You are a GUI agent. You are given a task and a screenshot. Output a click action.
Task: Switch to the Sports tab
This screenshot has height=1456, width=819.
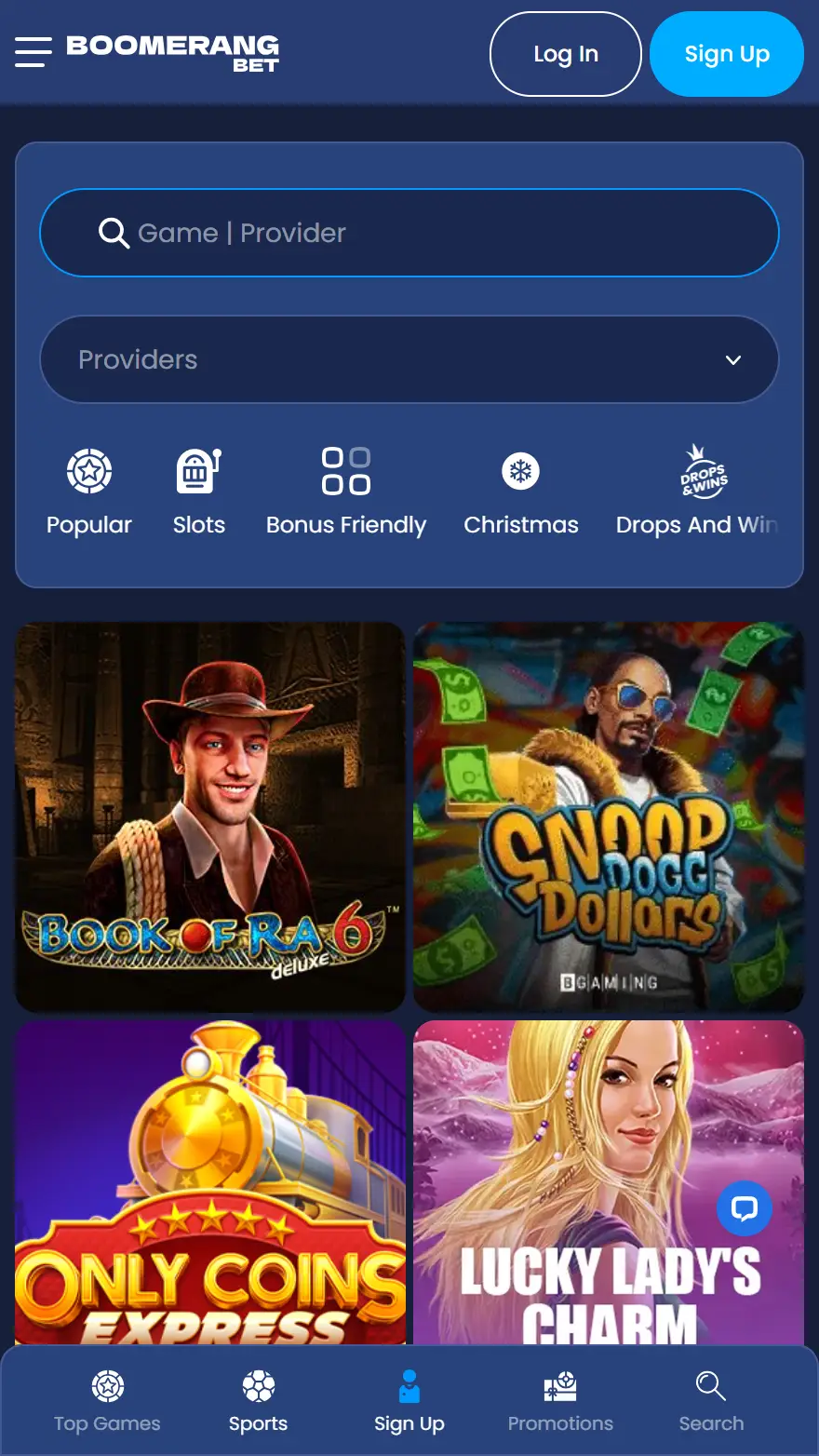258,1402
